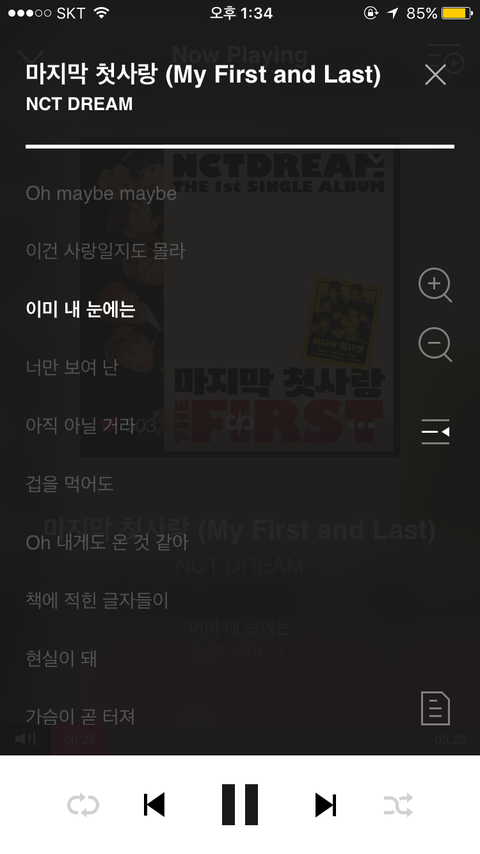The height and width of the screenshot is (854, 480).
Task: Toggle repeat mode
Action: (83, 805)
